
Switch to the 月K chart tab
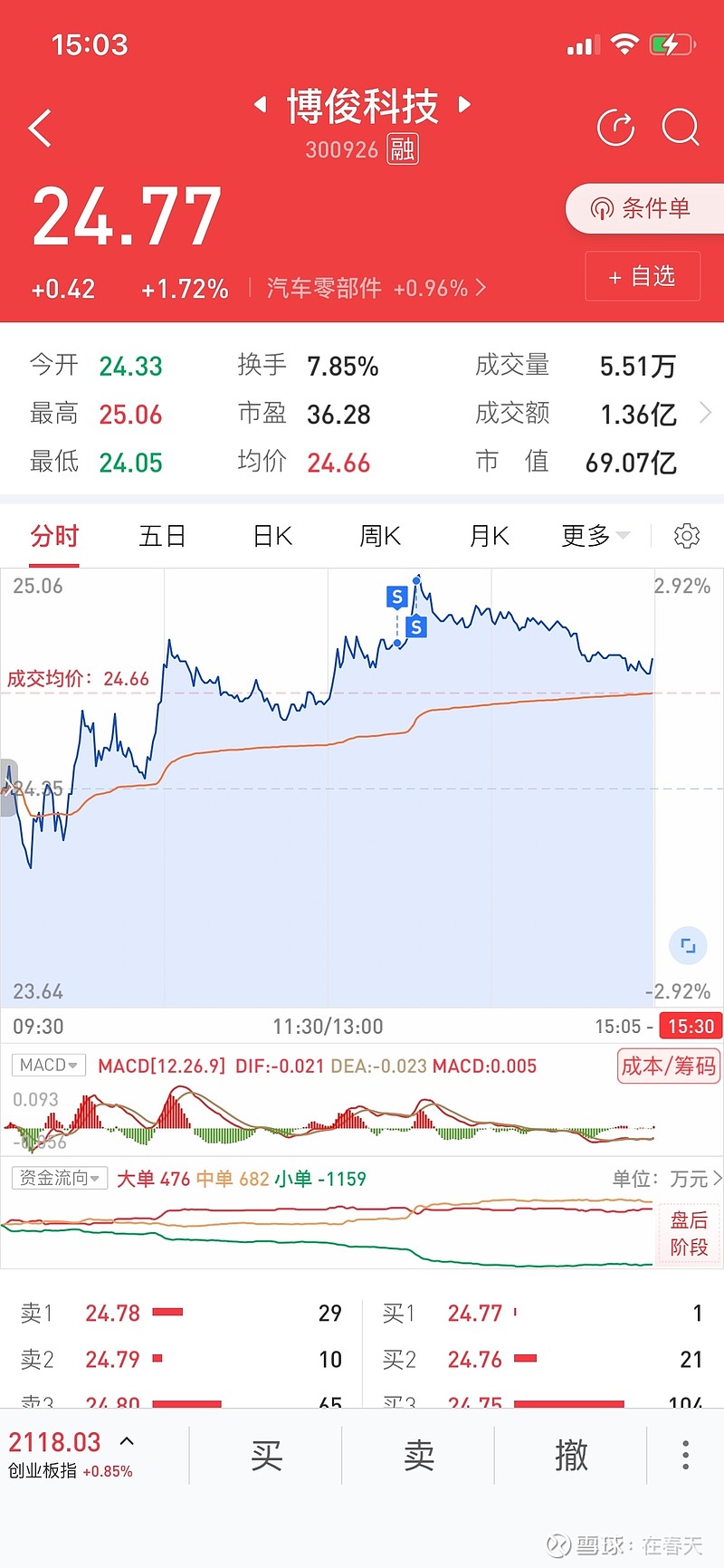489,536
